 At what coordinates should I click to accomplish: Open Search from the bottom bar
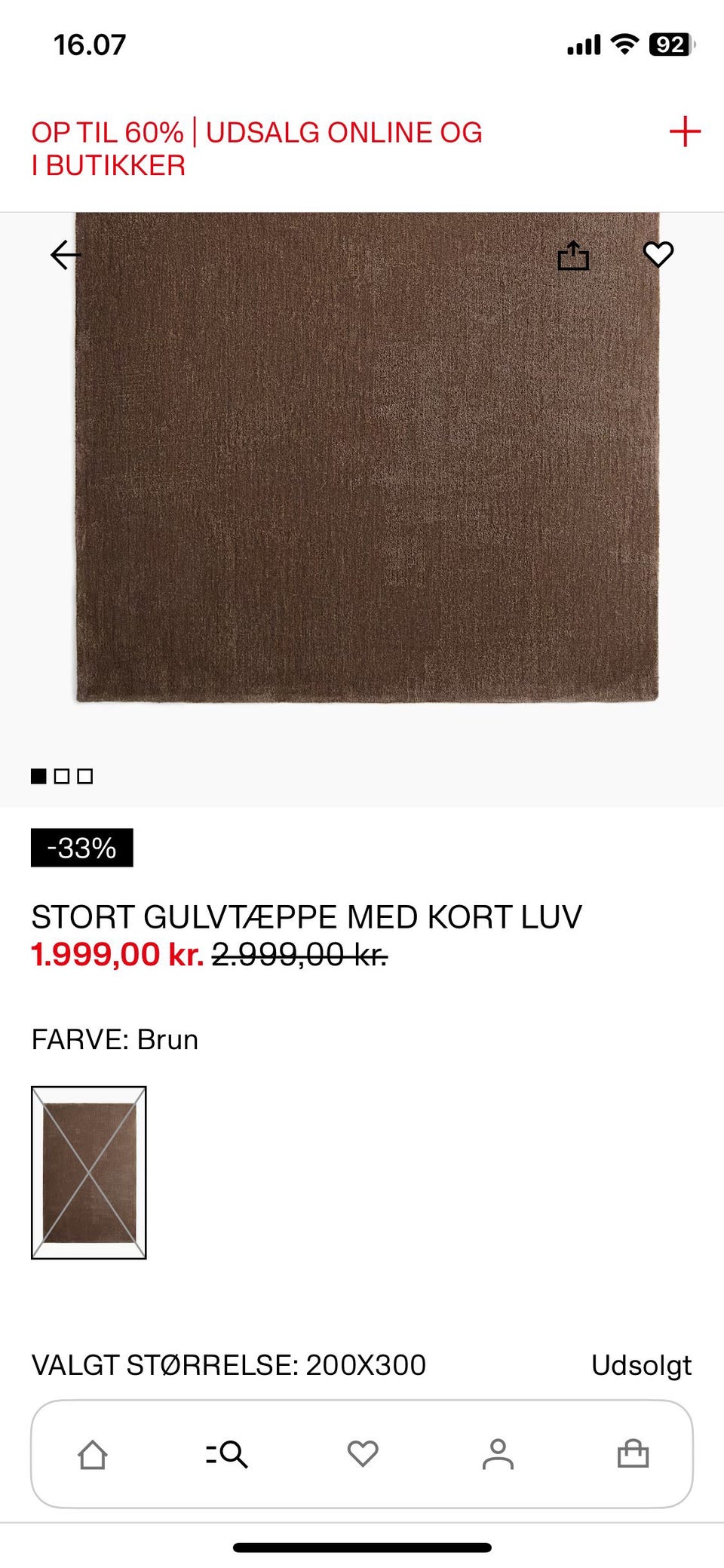click(x=228, y=1455)
